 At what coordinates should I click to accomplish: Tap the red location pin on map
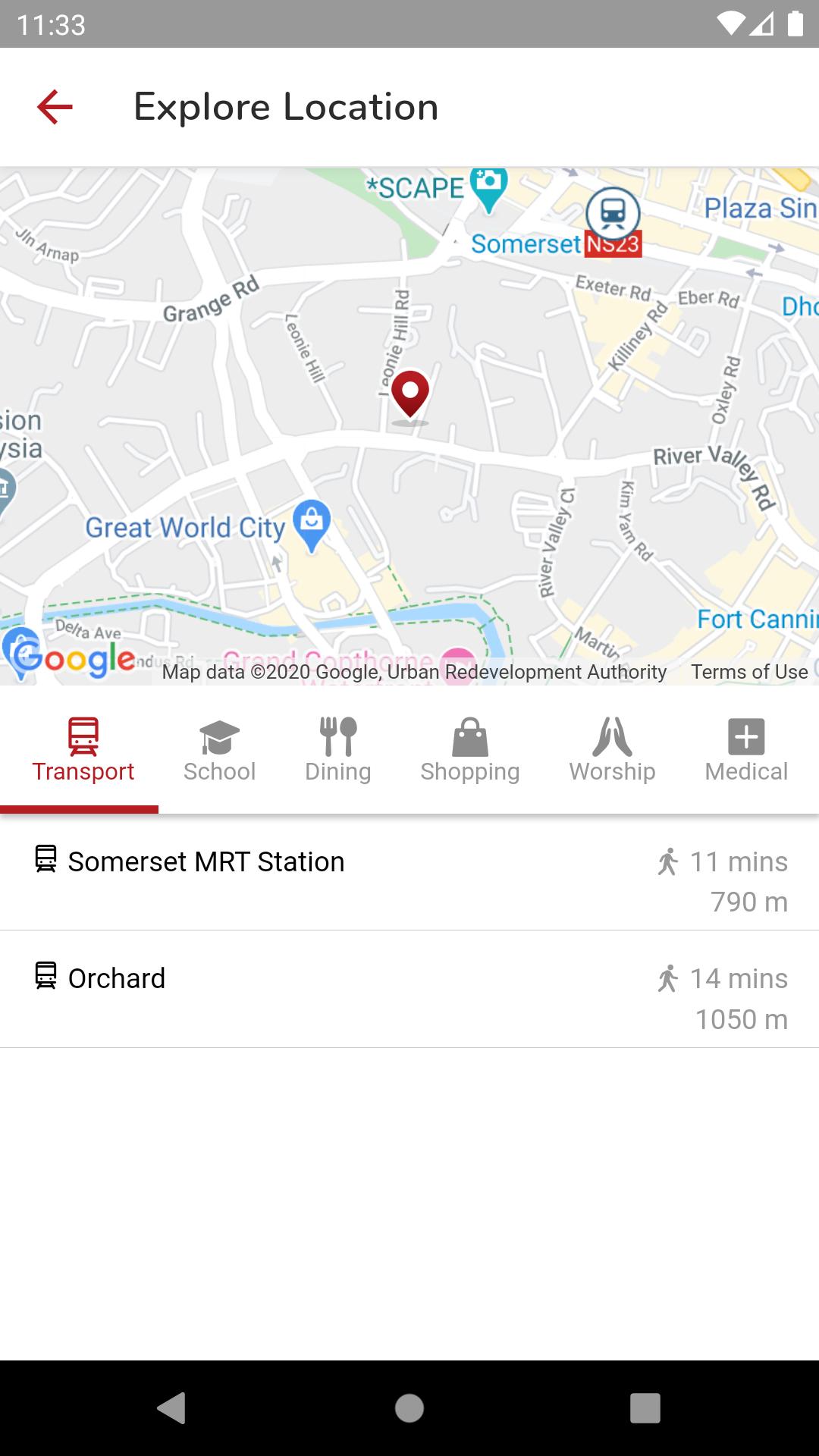pos(410,394)
